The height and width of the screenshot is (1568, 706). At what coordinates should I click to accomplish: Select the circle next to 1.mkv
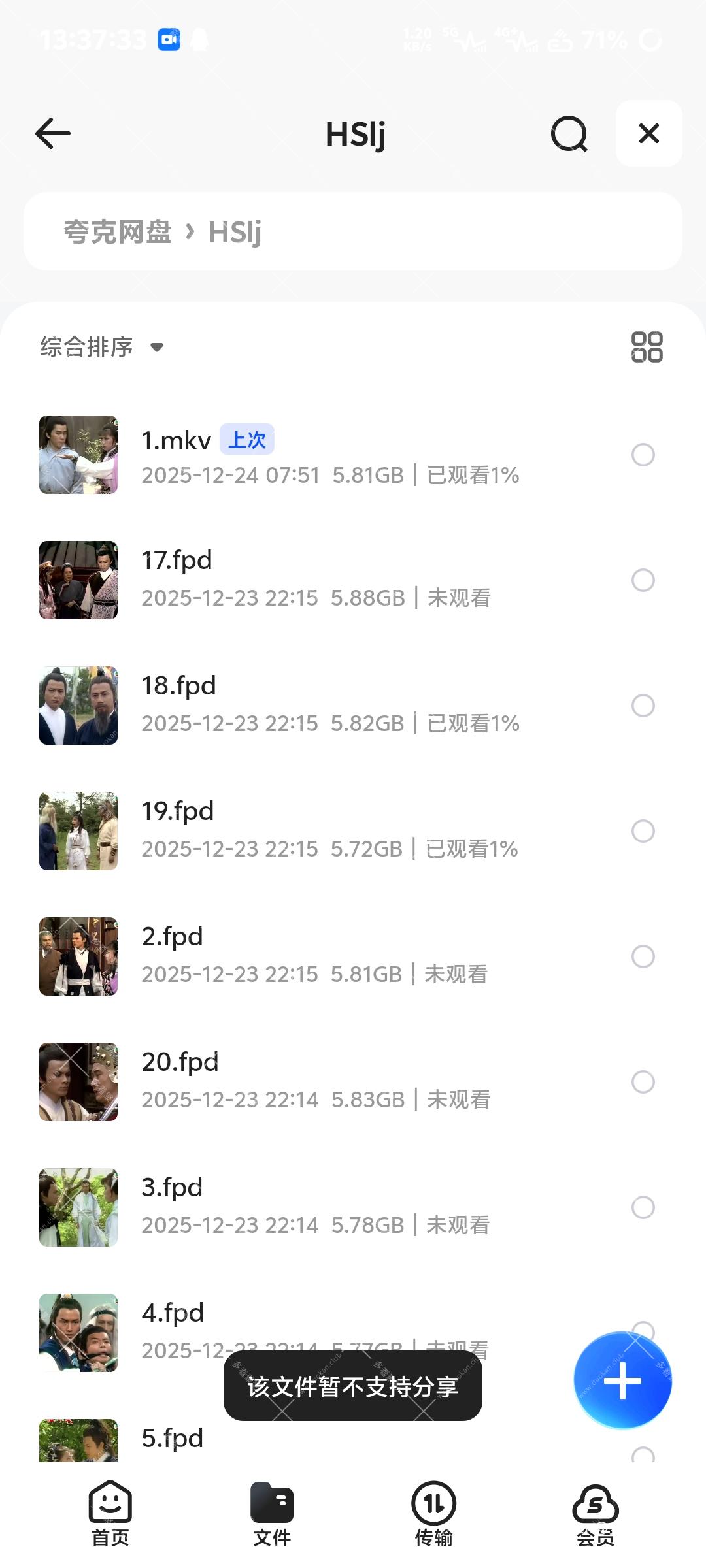(644, 453)
